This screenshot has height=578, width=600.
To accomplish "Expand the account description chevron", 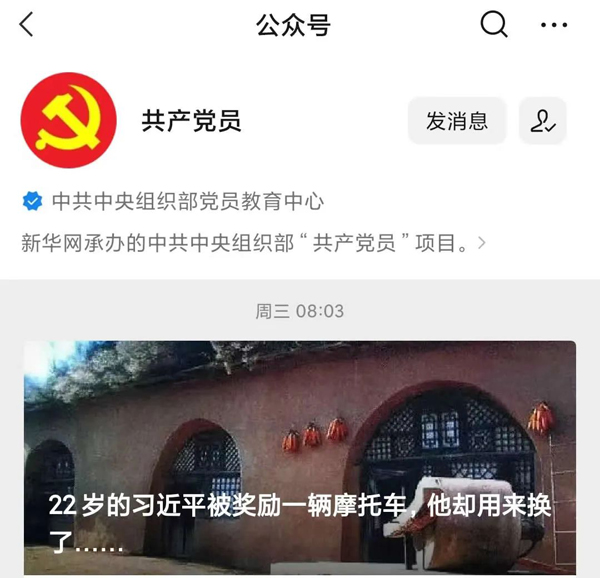I will coord(483,243).
